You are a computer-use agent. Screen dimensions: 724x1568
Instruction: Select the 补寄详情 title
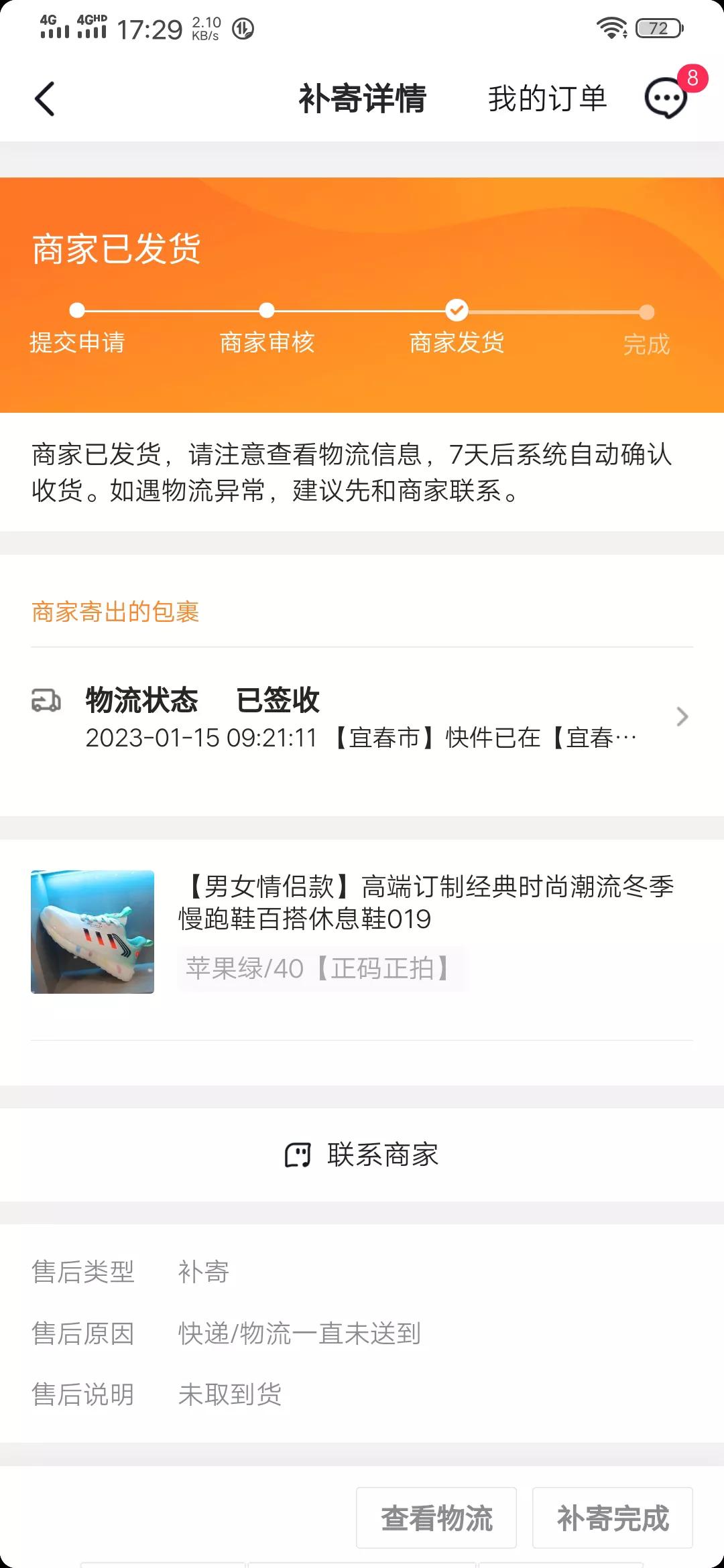point(362,99)
